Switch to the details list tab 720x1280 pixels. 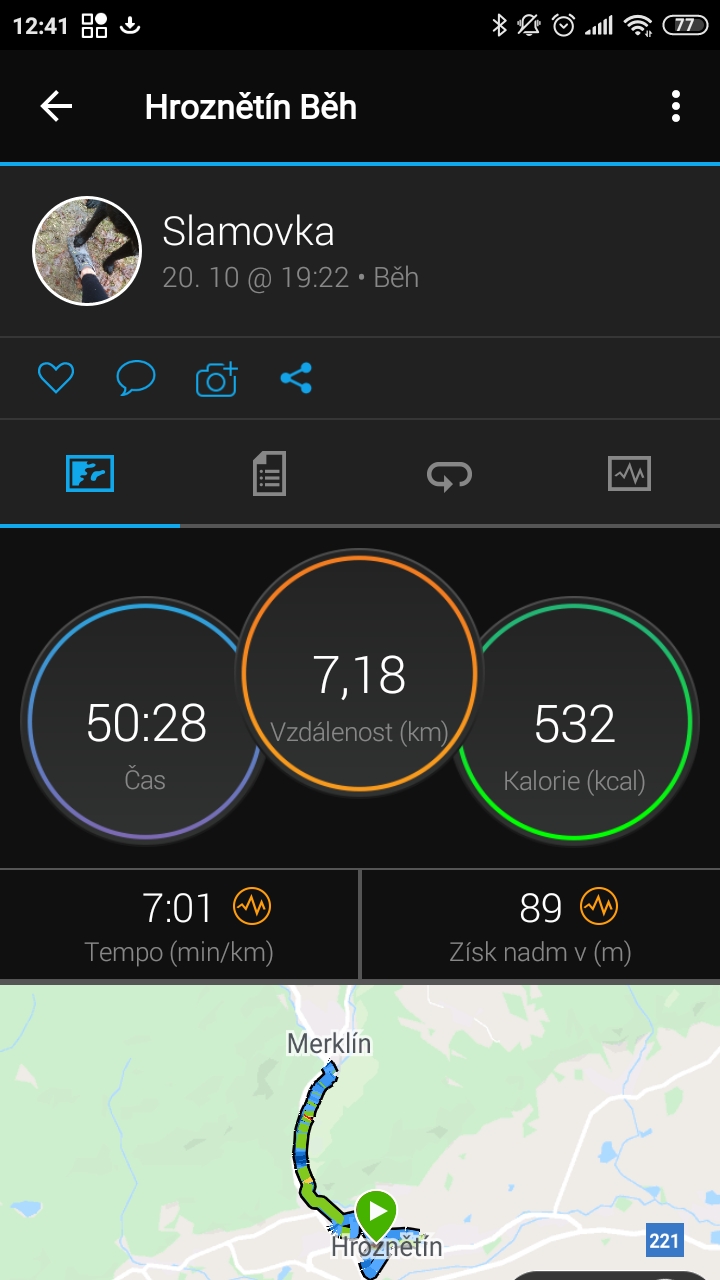269,473
